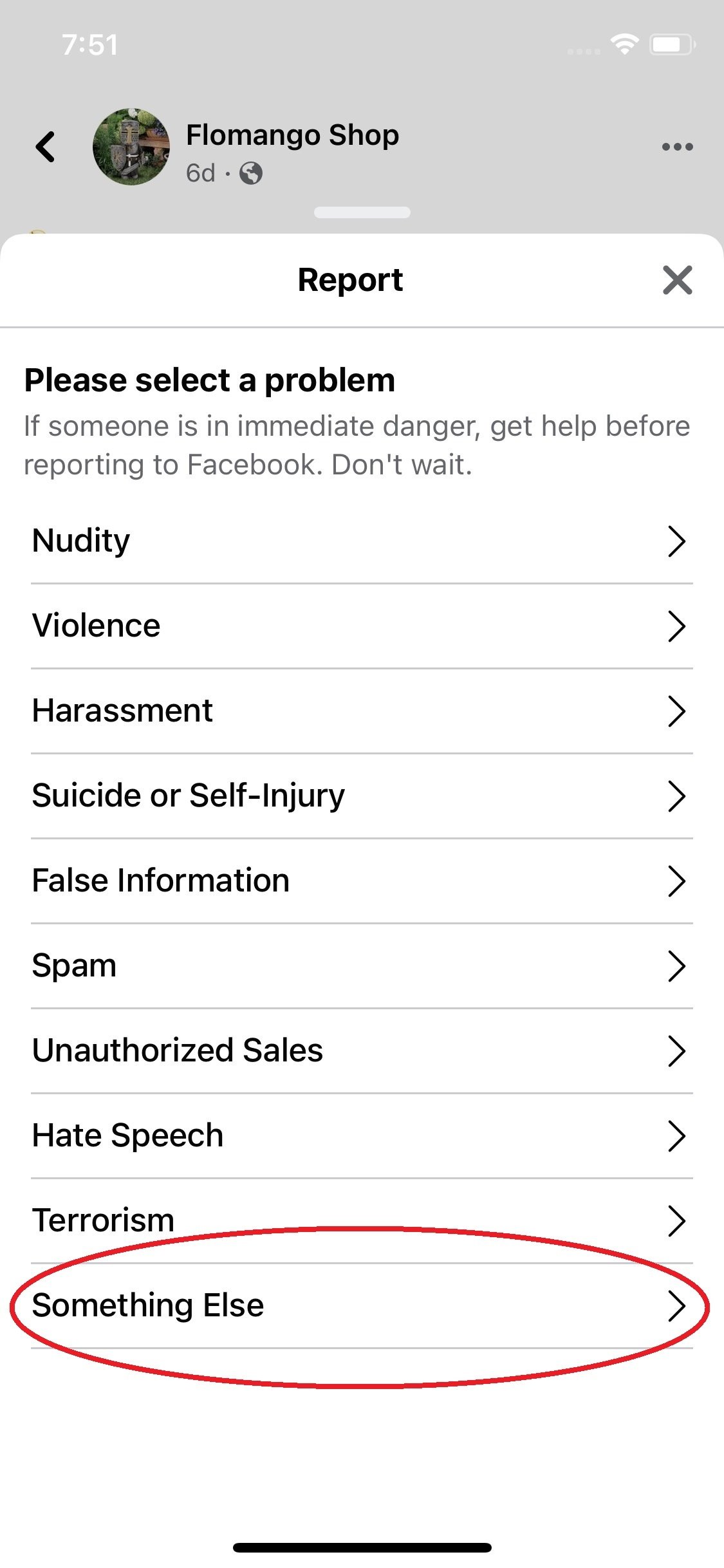The height and width of the screenshot is (1568, 724).
Task: Tap the globe privacy icon next to 6d
Action: click(250, 174)
